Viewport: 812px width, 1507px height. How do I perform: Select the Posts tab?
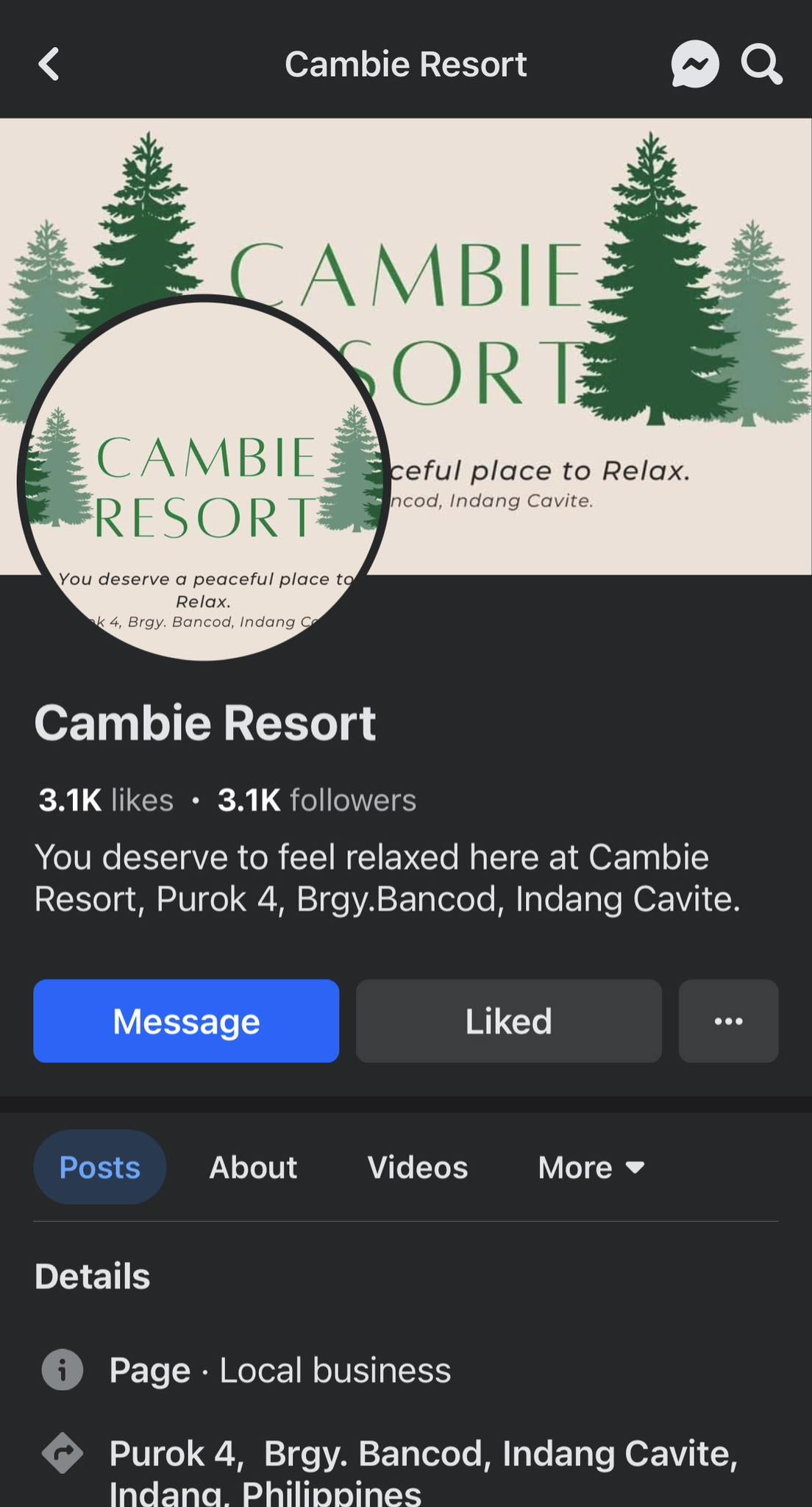coord(99,1167)
